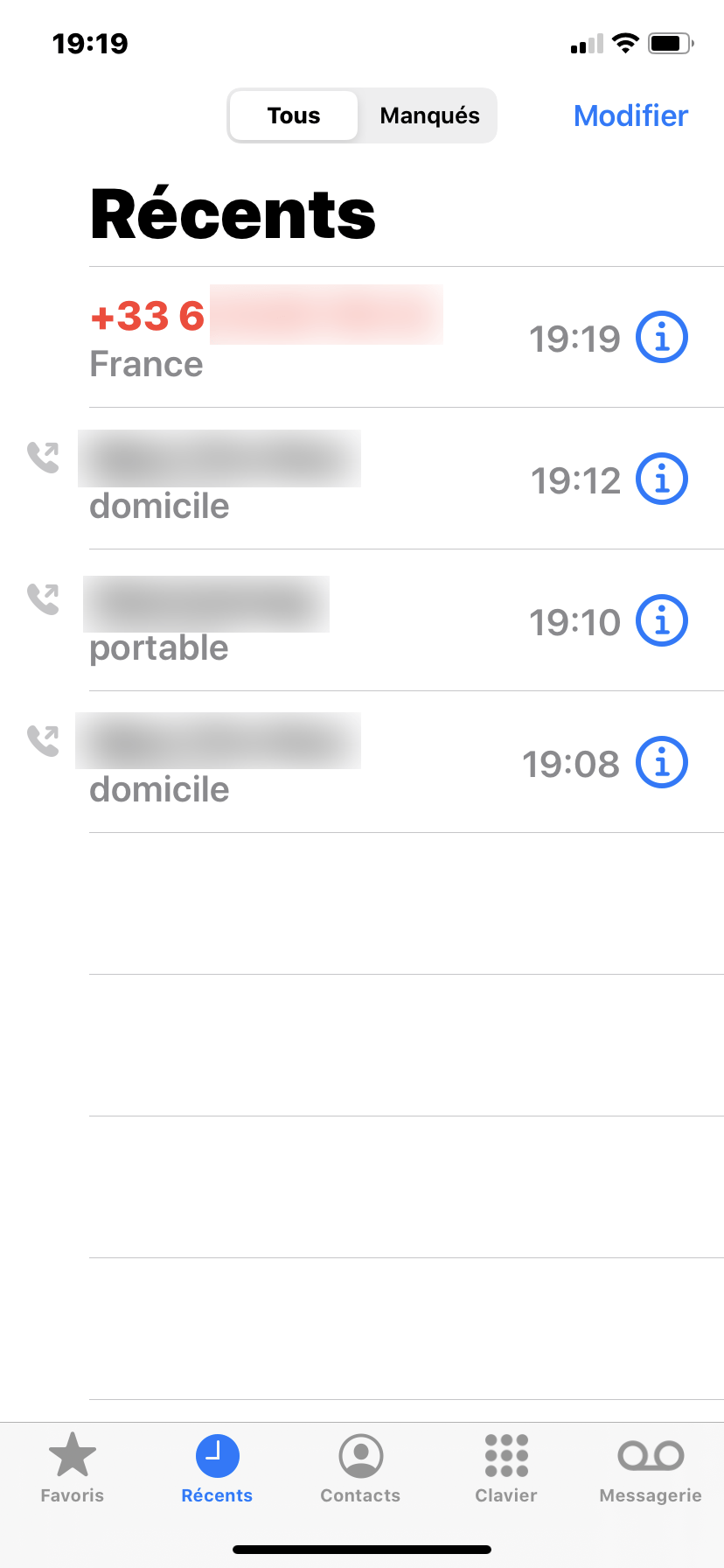The height and width of the screenshot is (1568, 724).
Task: Select the Tous segment
Action: [x=294, y=115]
